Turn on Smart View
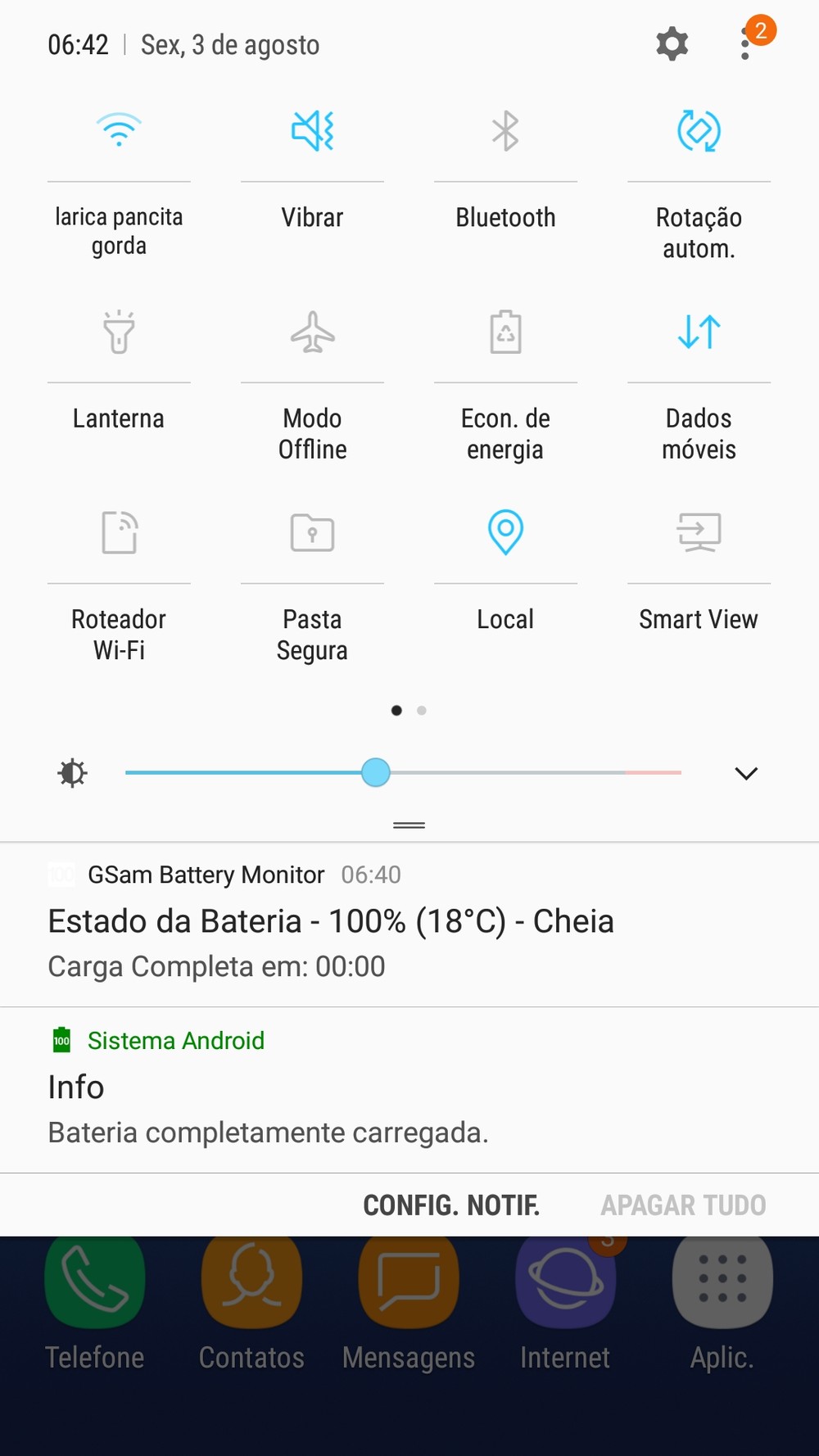 (699, 533)
